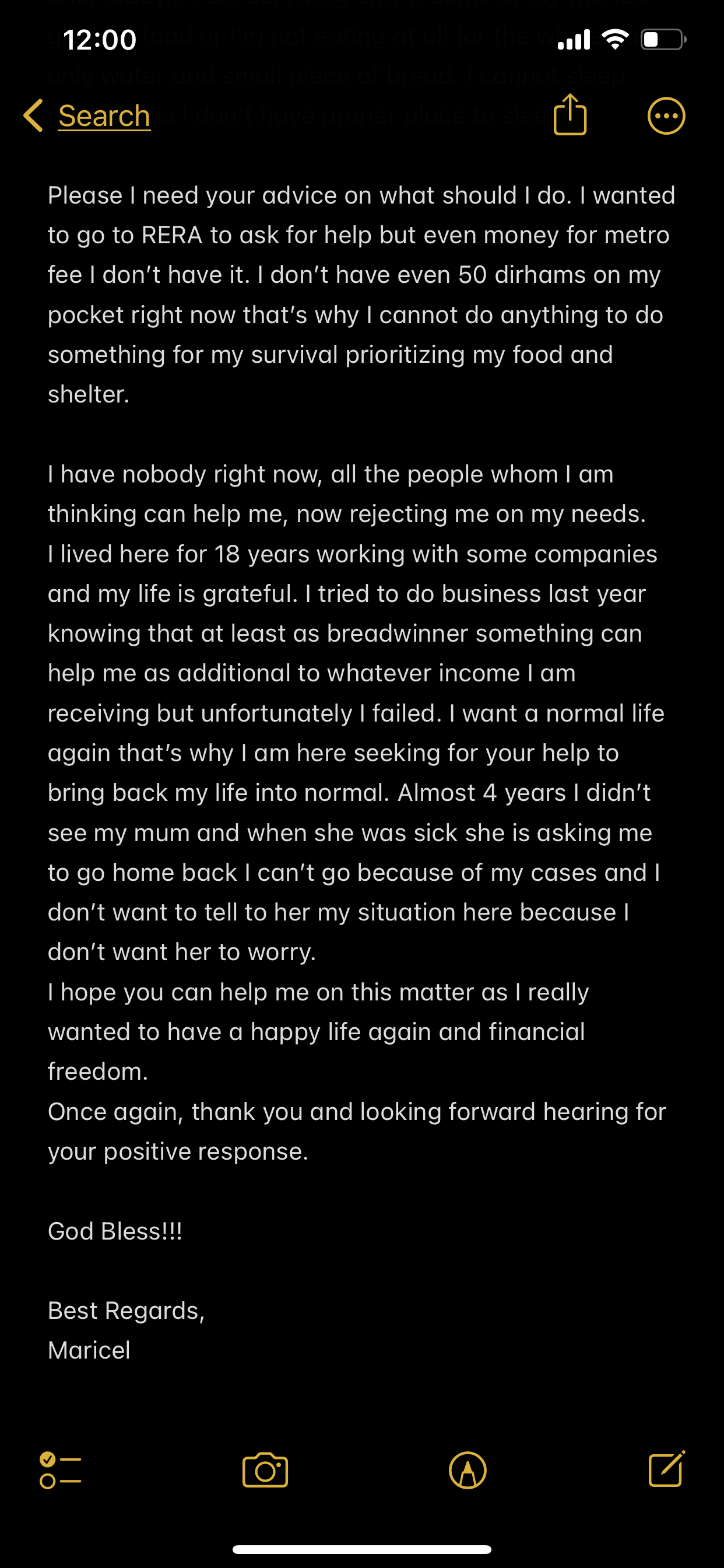Tap the signature line reading Maricel
Viewport: 724px width, 1568px height.
click(x=89, y=1350)
